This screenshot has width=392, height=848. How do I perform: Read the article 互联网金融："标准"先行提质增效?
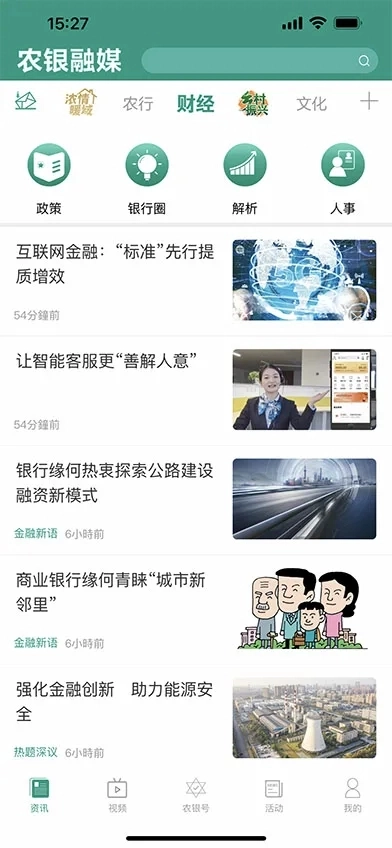[x=196, y=281]
